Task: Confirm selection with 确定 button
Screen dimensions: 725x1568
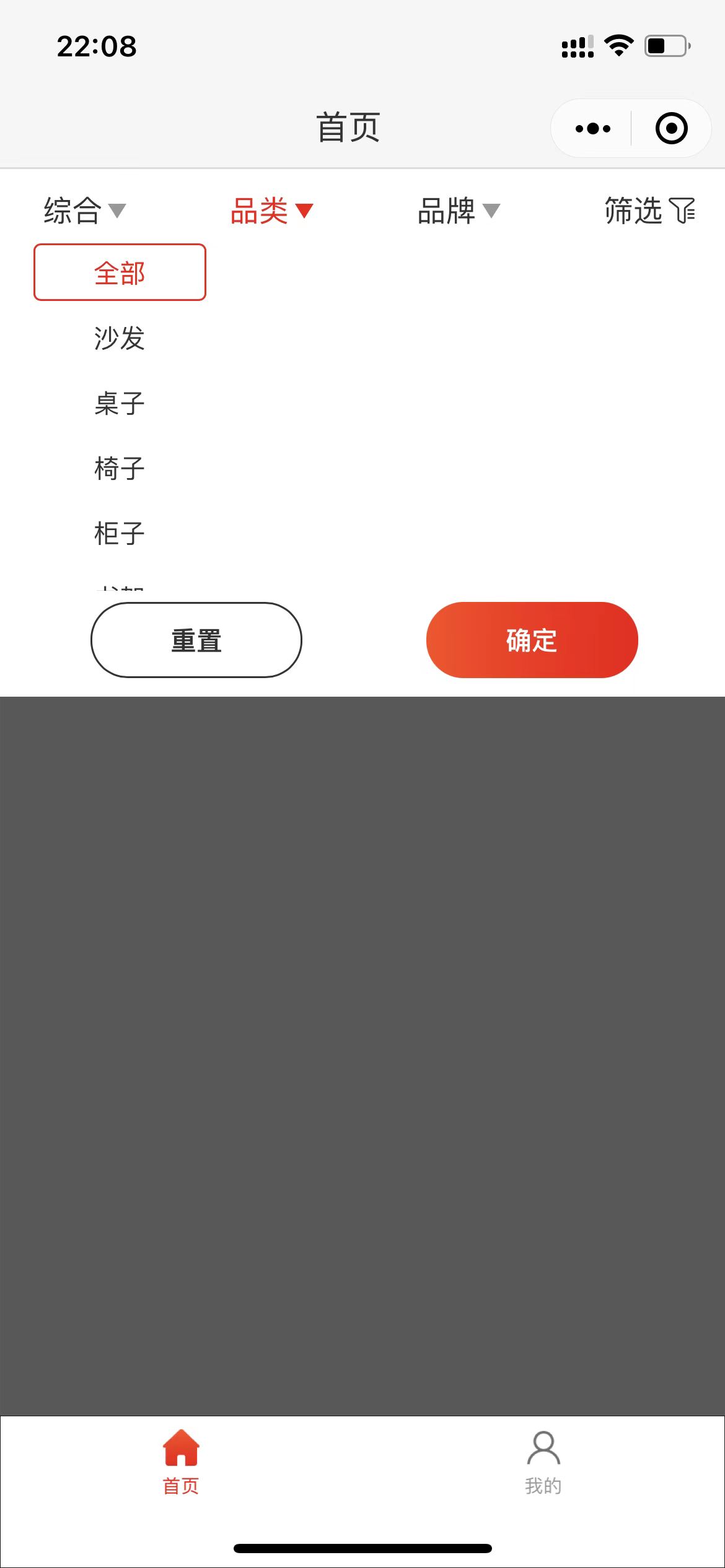Action: coord(532,640)
